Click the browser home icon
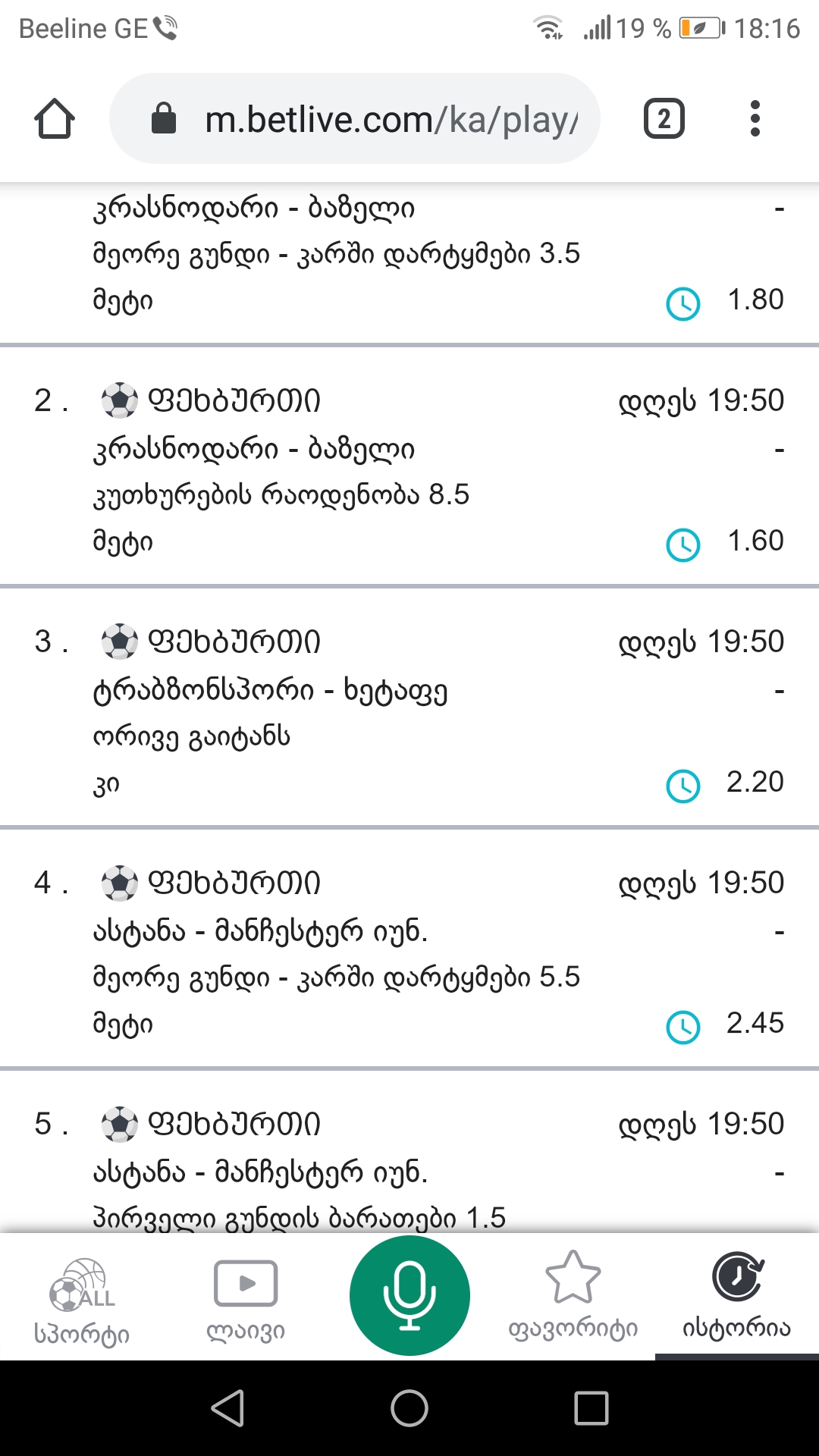Image resolution: width=819 pixels, height=1456 pixels. (x=58, y=118)
